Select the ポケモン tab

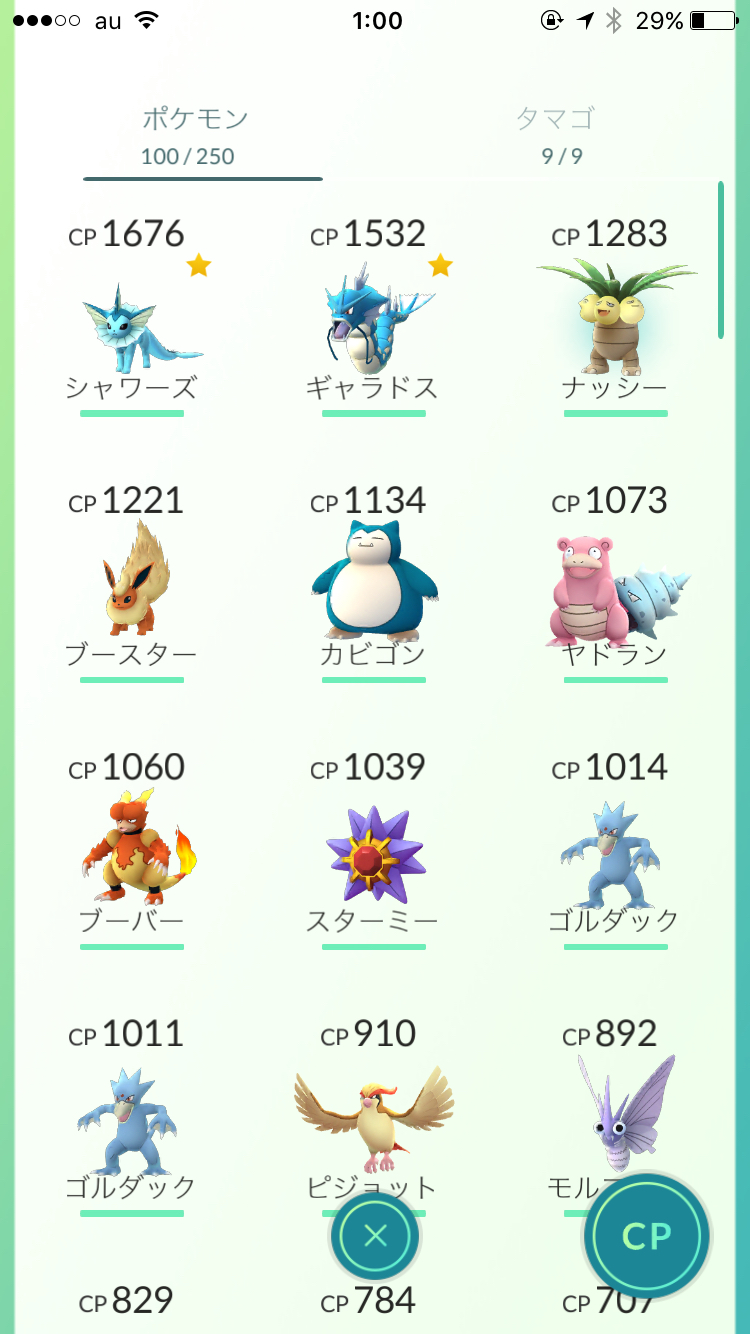(195, 134)
